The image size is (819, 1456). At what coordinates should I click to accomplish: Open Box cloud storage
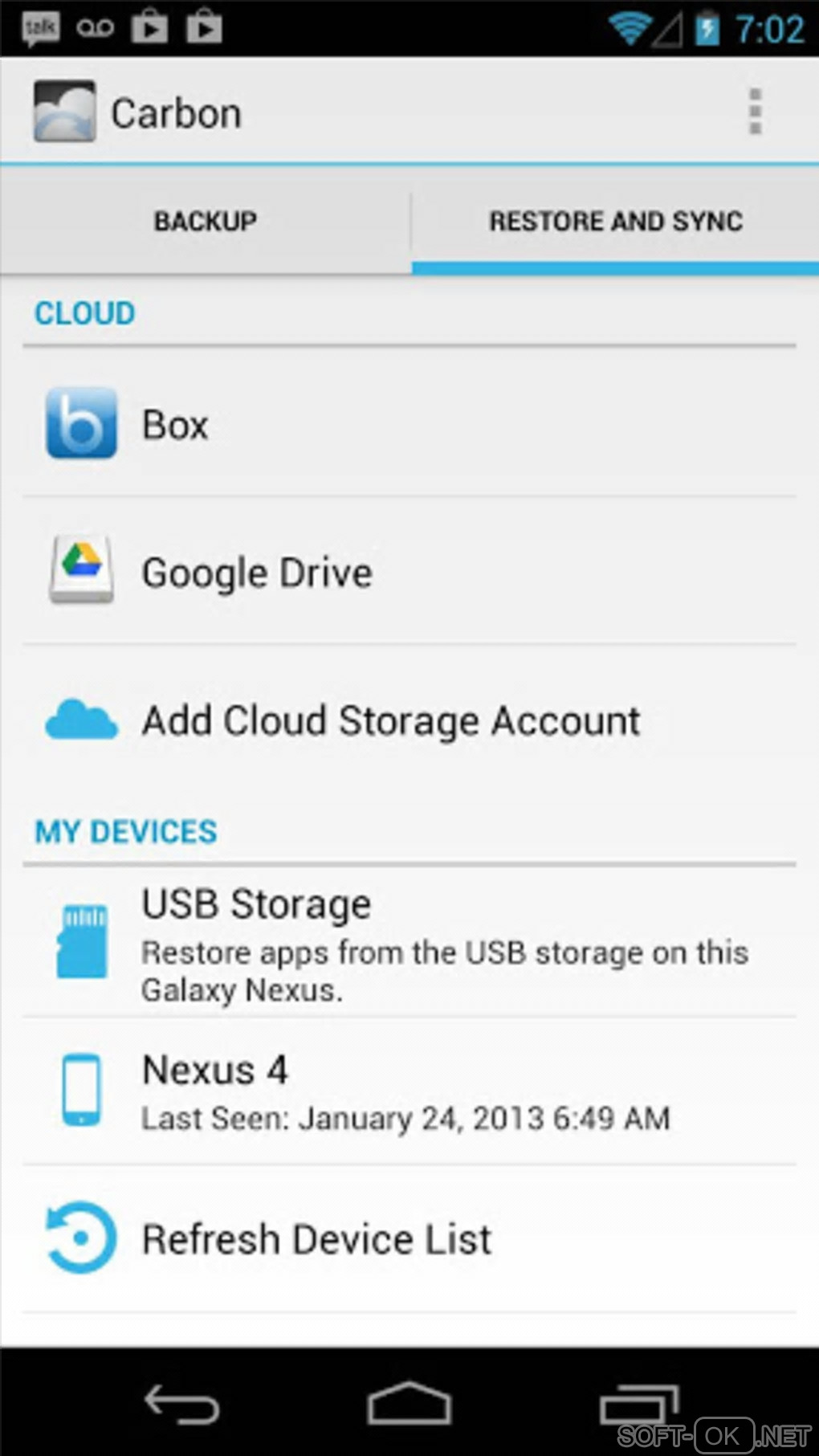point(409,424)
